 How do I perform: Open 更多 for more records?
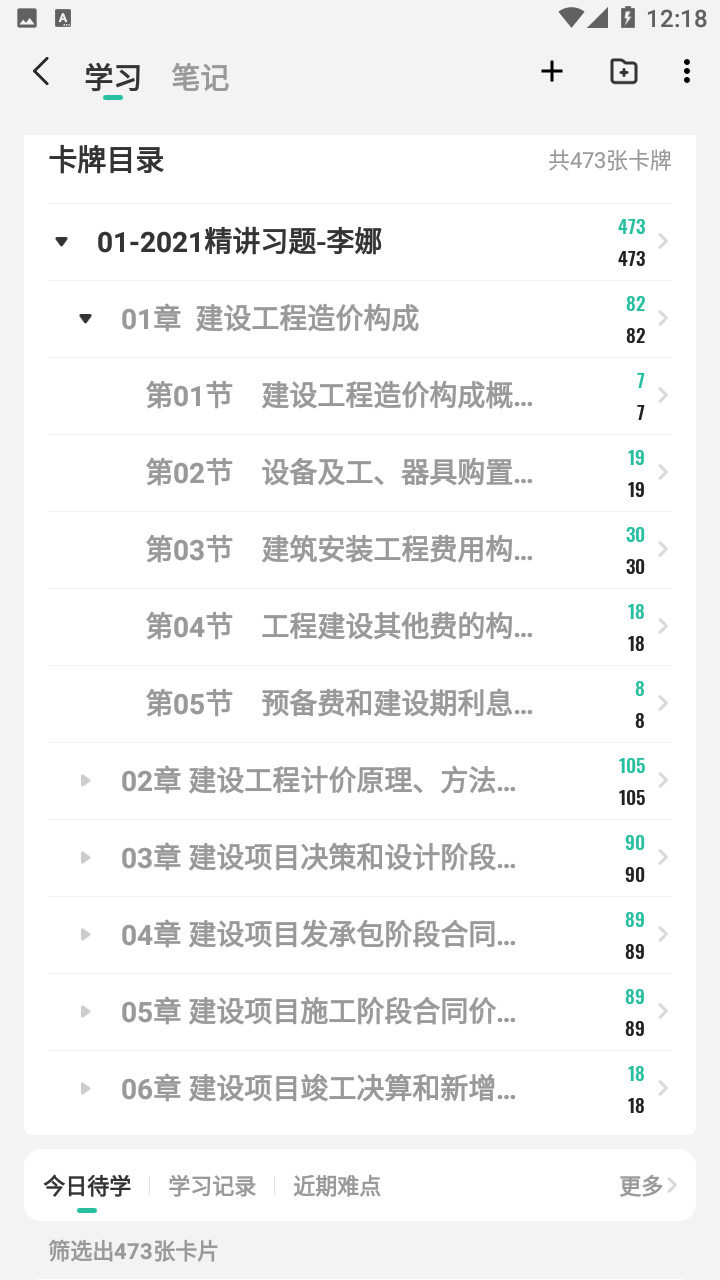tap(649, 1186)
